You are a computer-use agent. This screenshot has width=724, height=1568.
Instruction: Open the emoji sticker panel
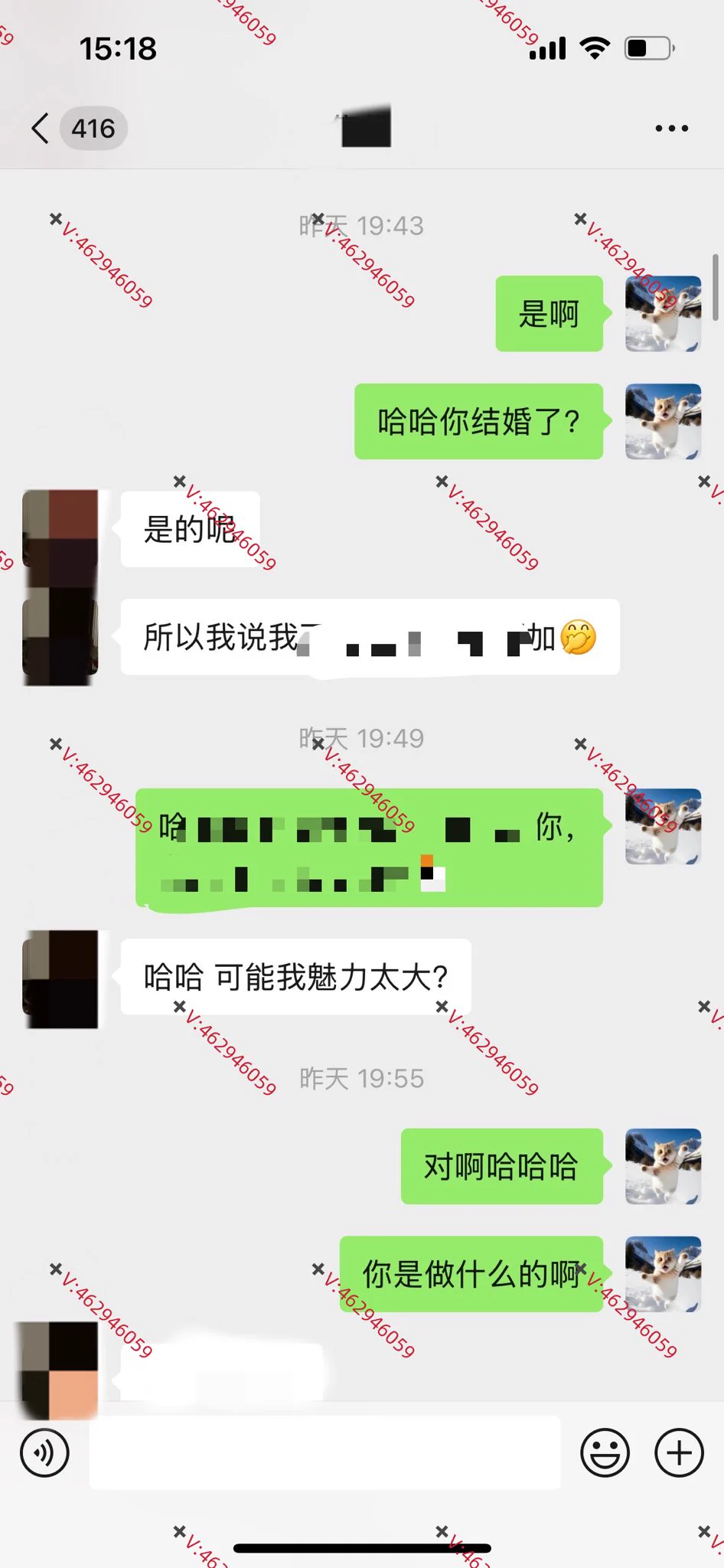click(605, 1452)
